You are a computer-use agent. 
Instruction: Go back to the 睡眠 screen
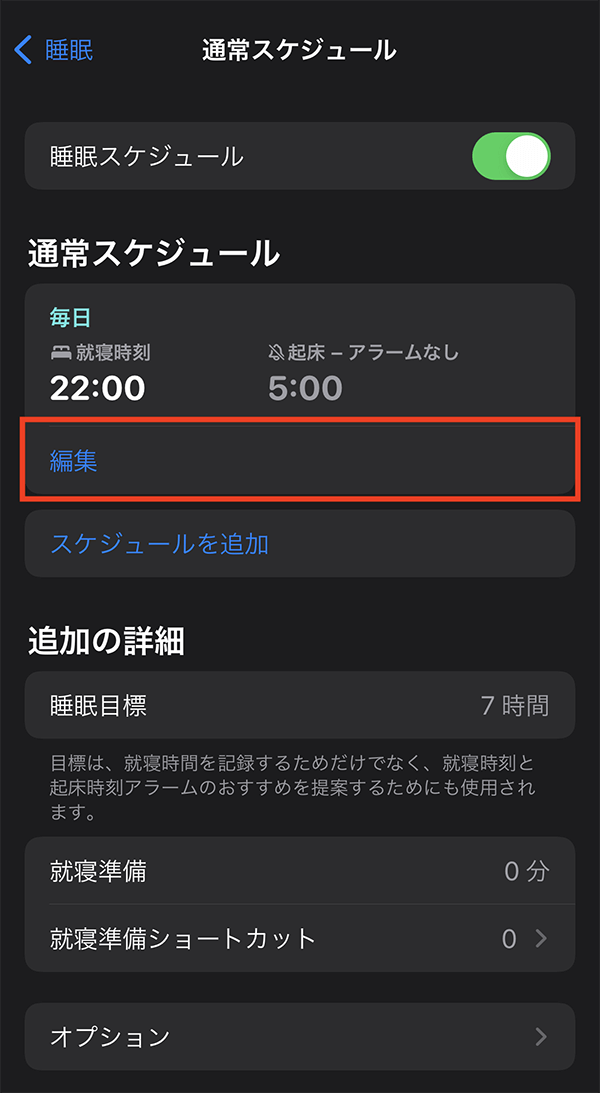53,51
